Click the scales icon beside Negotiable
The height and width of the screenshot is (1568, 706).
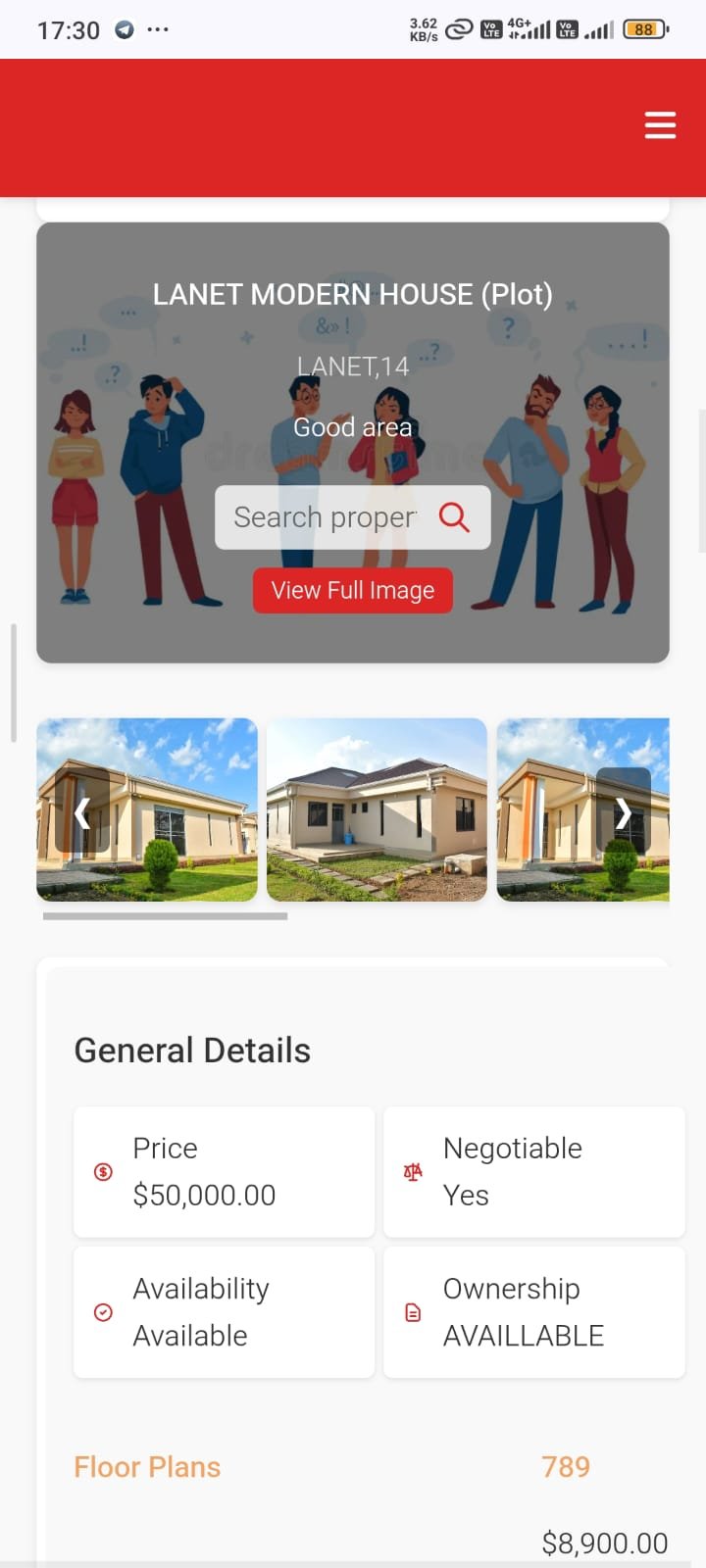click(413, 1171)
